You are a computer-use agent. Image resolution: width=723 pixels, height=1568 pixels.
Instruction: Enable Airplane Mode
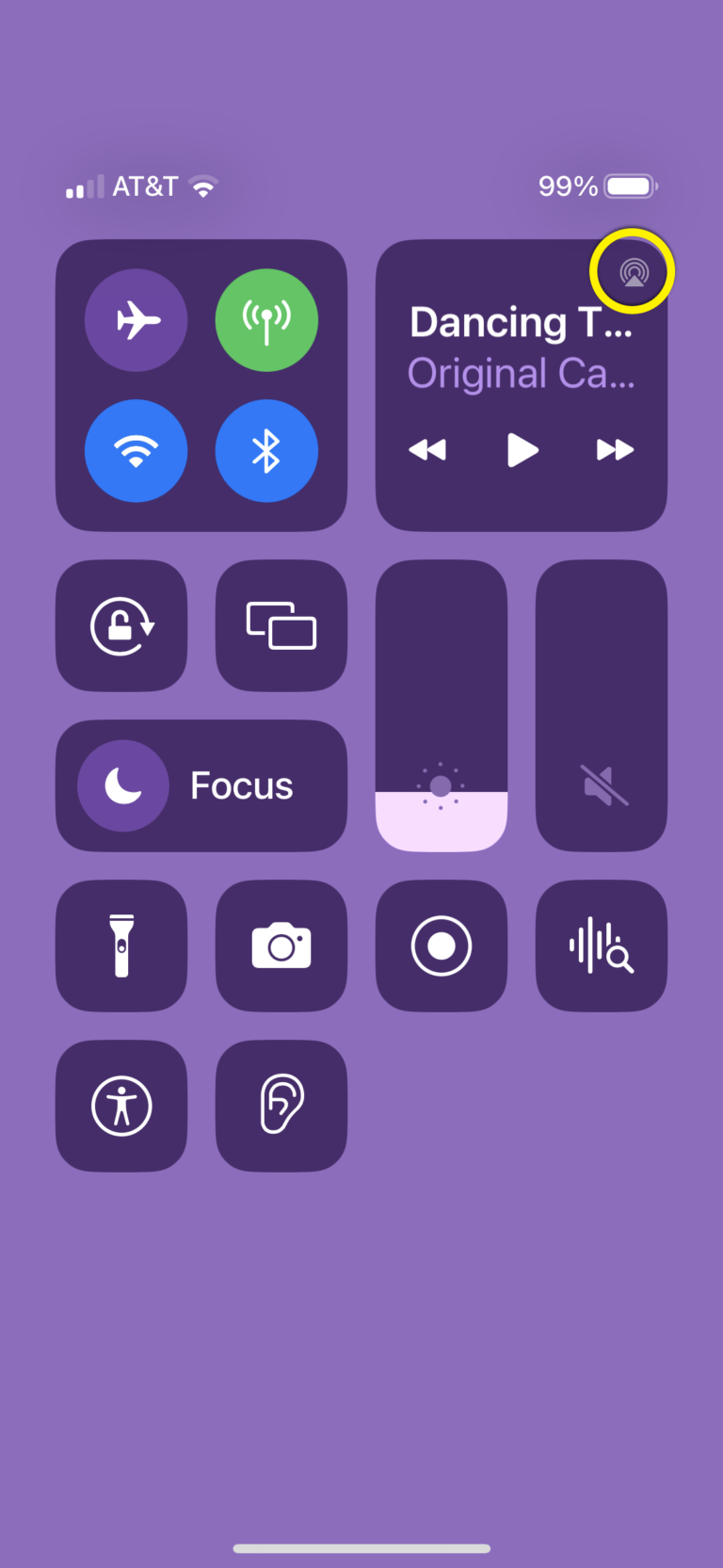coord(137,320)
